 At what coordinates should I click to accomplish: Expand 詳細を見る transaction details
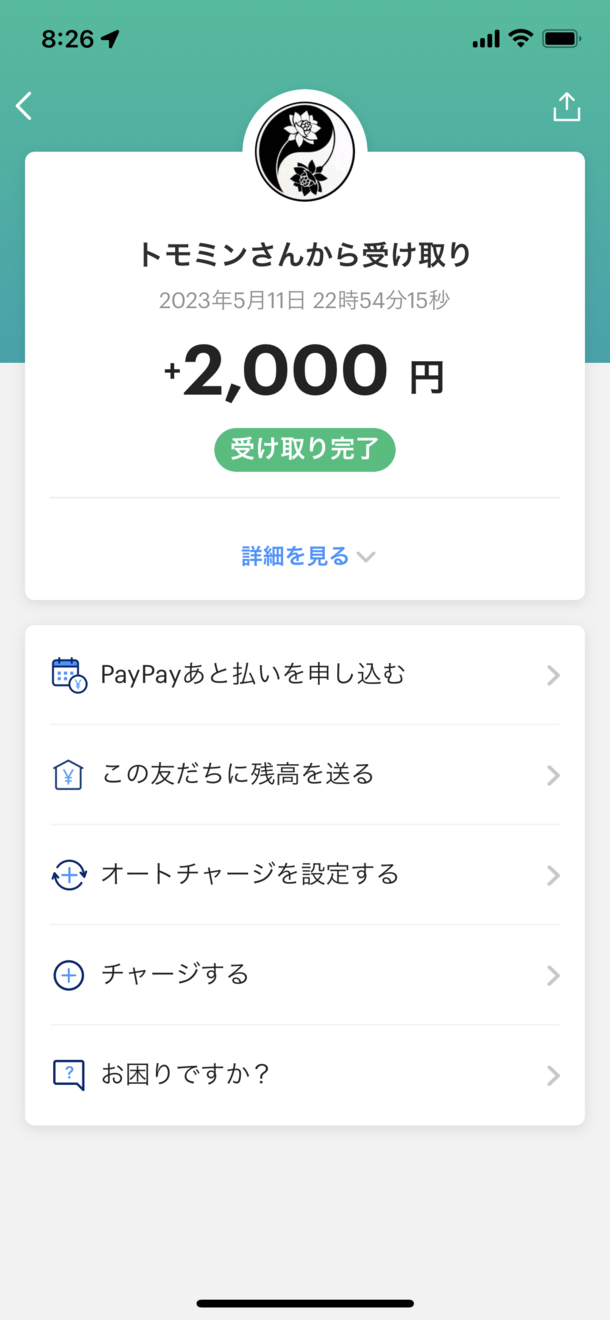click(307, 556)
